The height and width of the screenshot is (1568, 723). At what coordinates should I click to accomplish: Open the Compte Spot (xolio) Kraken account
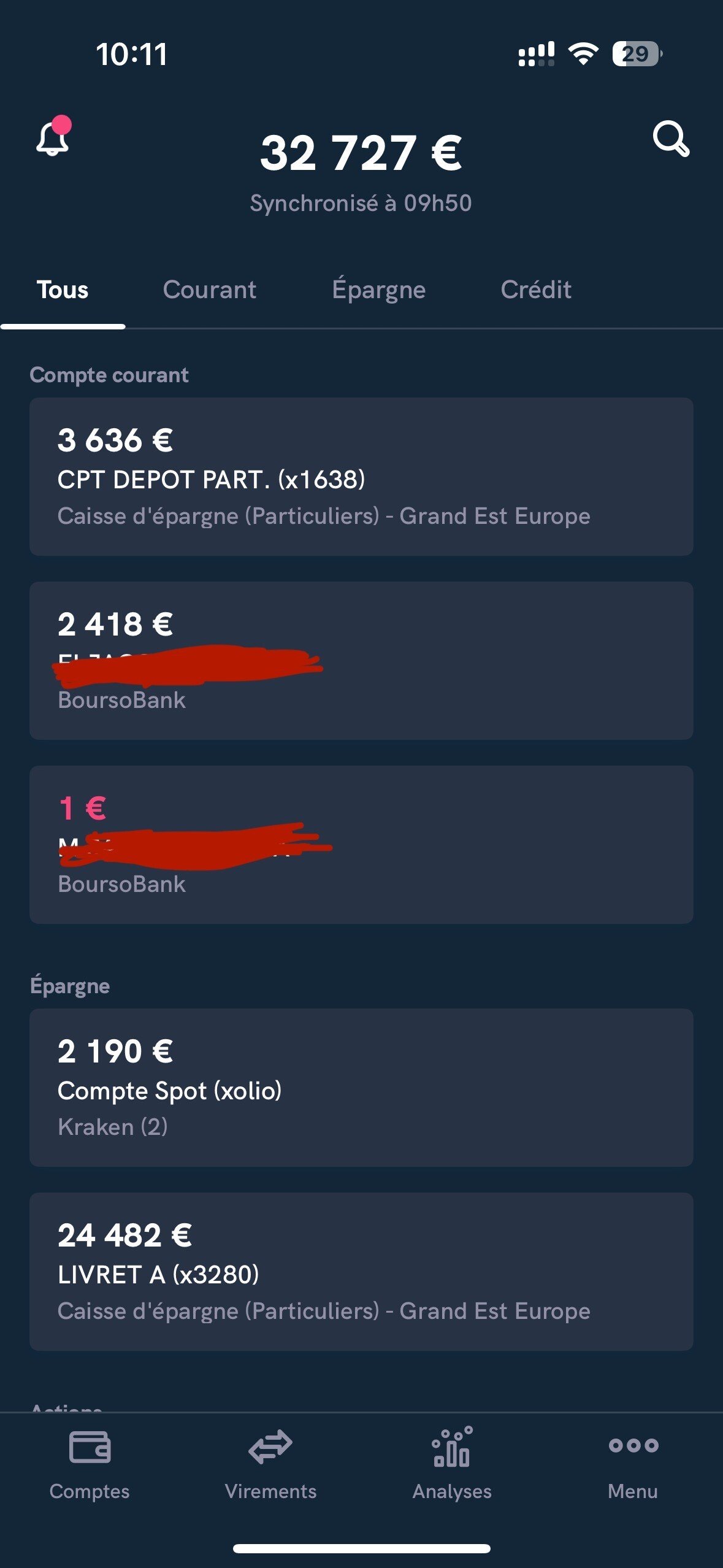[361, 1088]
